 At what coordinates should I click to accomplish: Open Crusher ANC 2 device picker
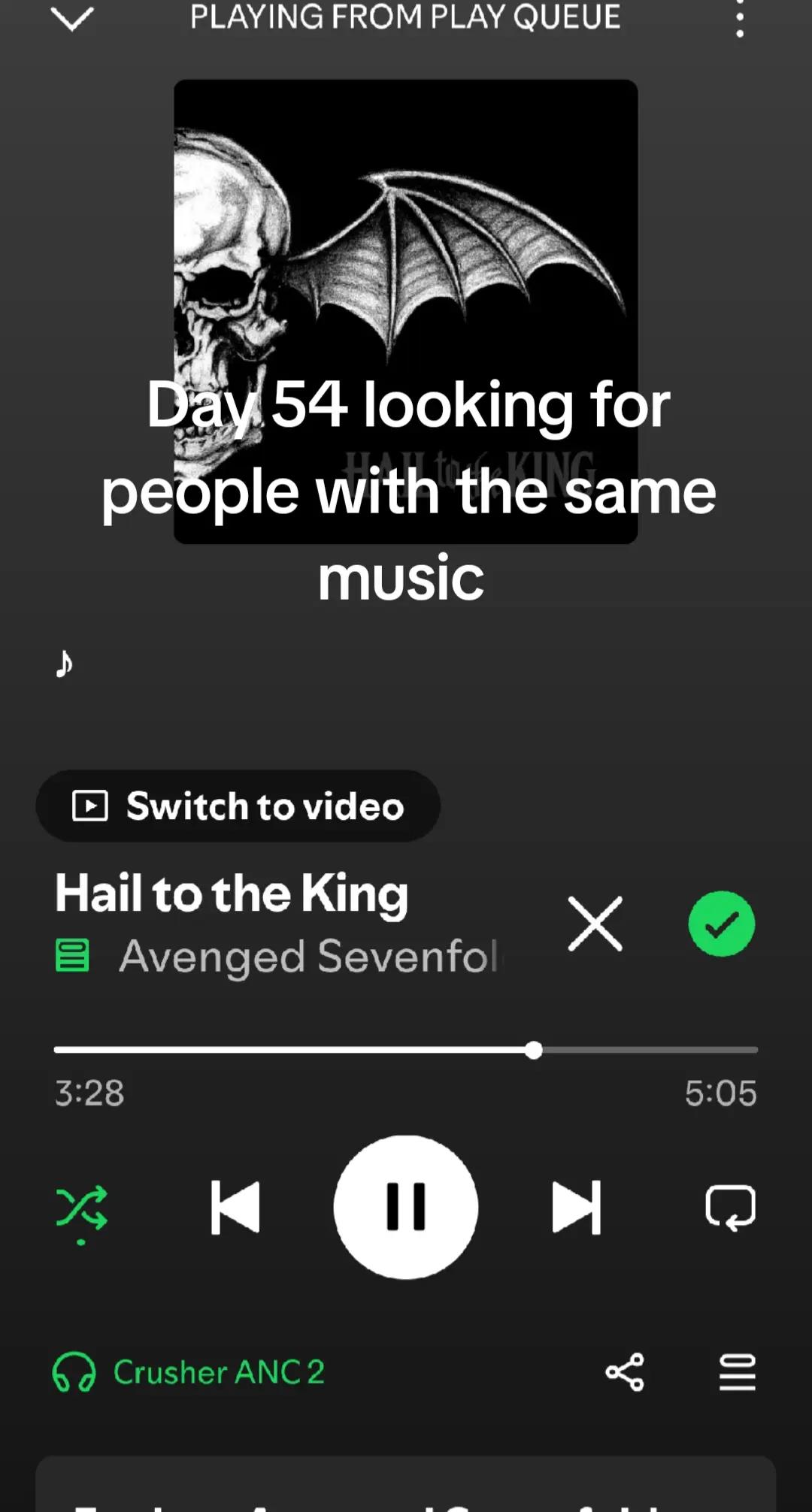coord(189,1372)
